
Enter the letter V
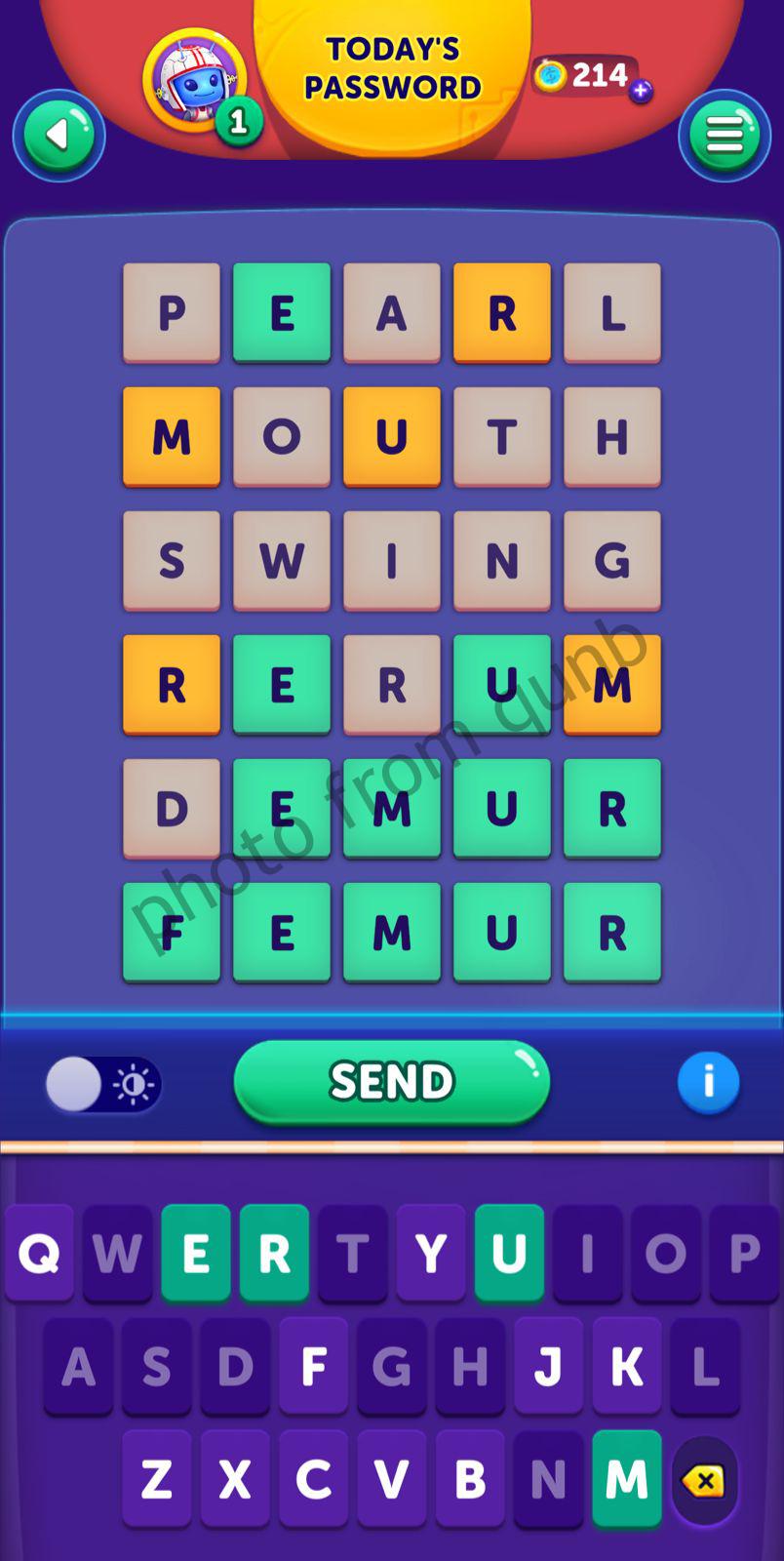pos(391,1479)
